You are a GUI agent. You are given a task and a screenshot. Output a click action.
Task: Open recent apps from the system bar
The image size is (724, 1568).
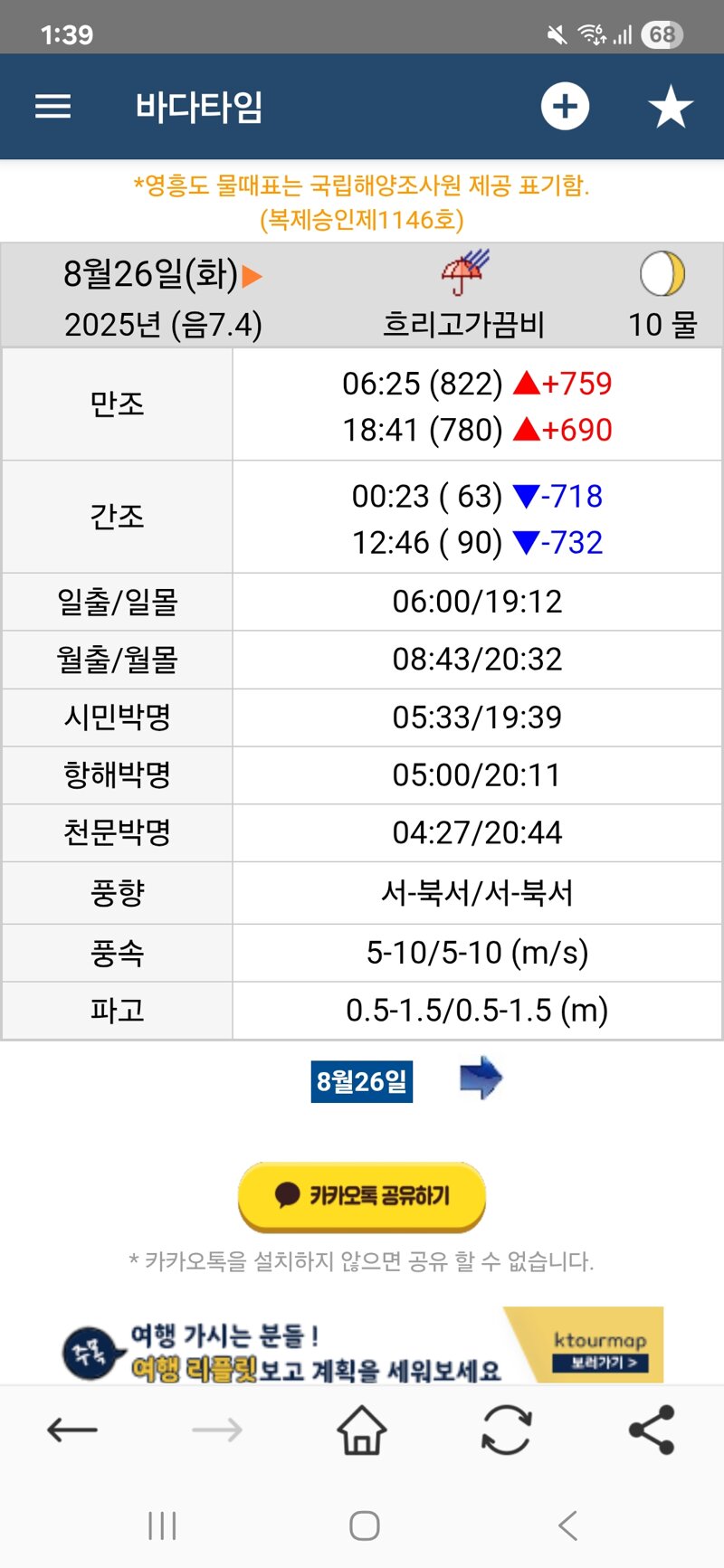(162, 1525)
